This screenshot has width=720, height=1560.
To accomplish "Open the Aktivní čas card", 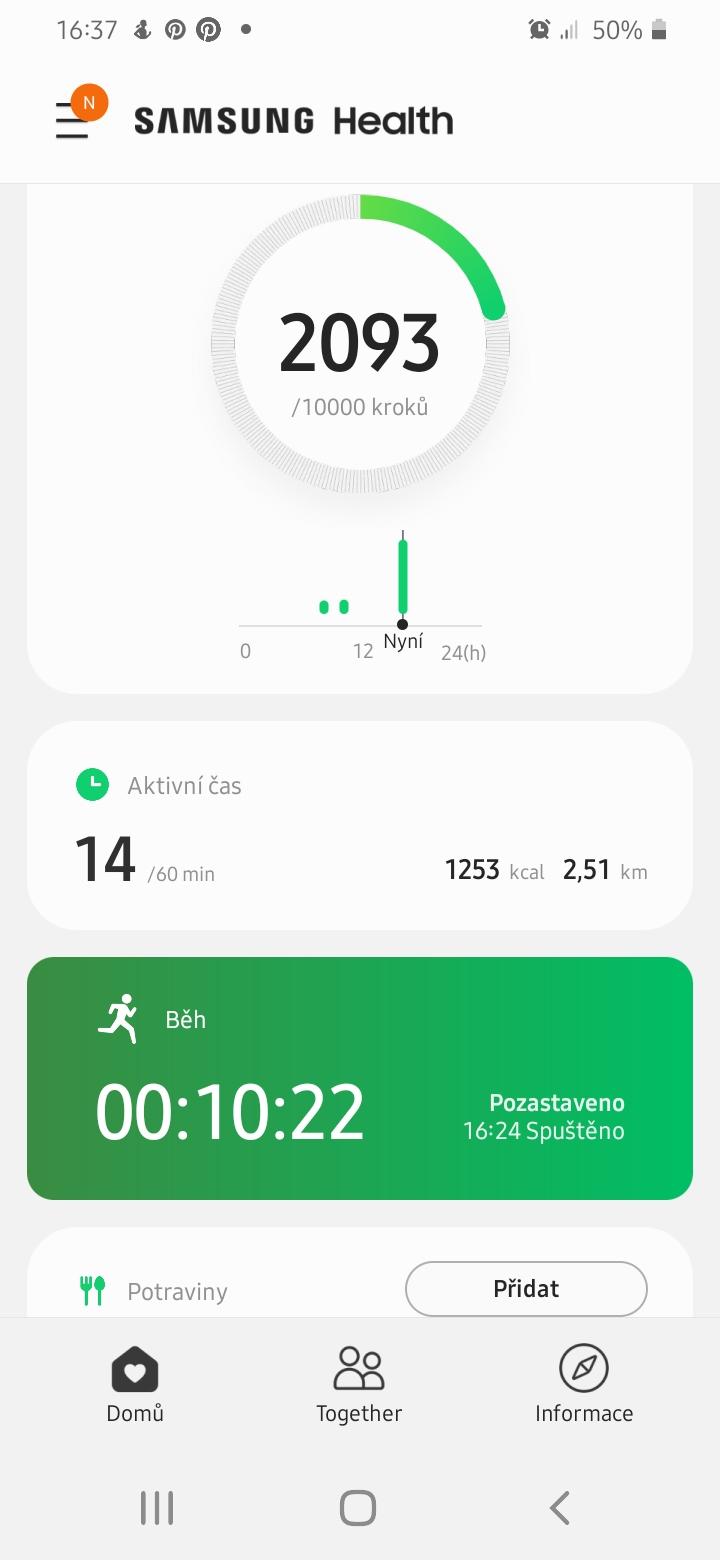I will 360,826.
